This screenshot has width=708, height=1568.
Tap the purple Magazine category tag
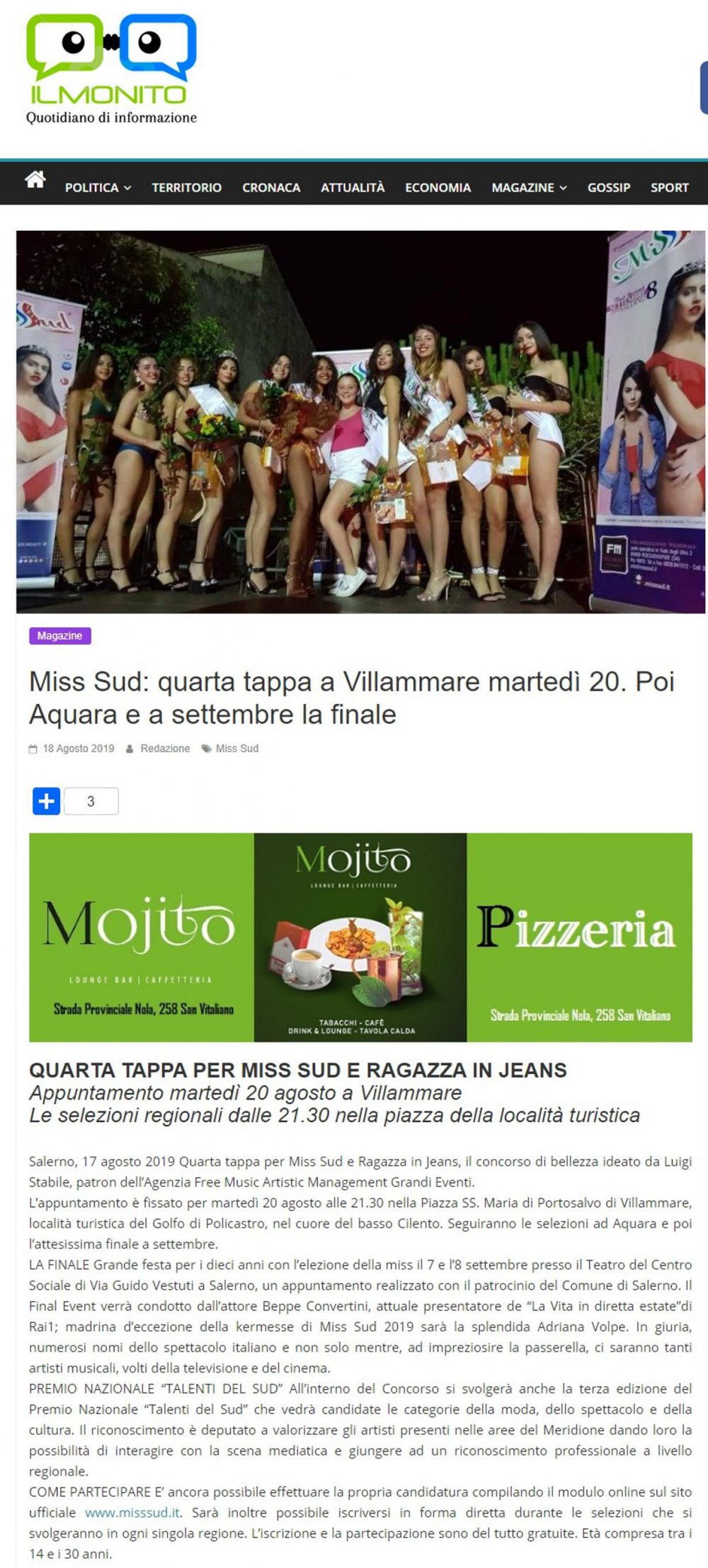click(60, 635)
